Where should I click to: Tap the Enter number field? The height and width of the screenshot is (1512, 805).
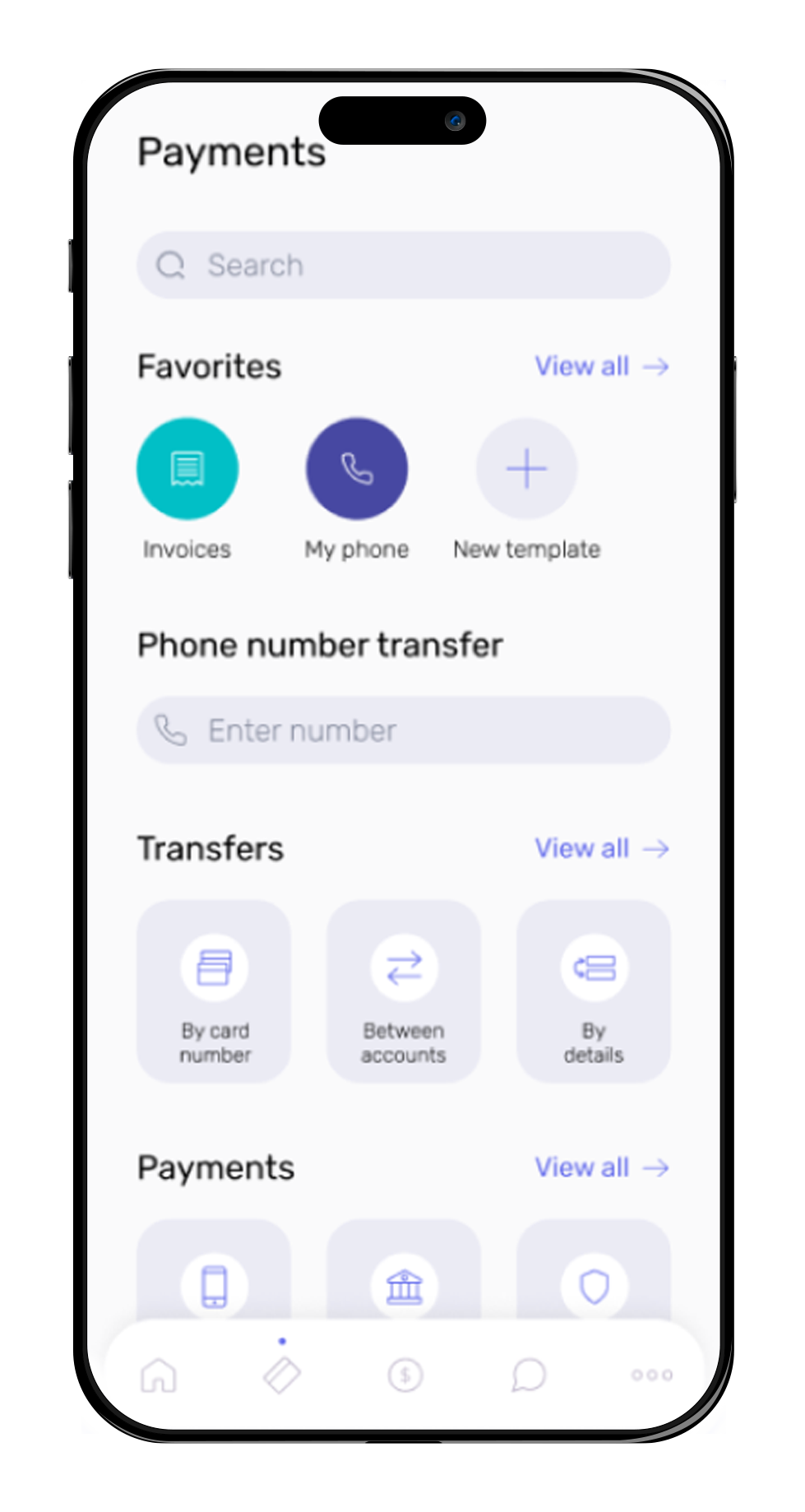coord(403,730)
